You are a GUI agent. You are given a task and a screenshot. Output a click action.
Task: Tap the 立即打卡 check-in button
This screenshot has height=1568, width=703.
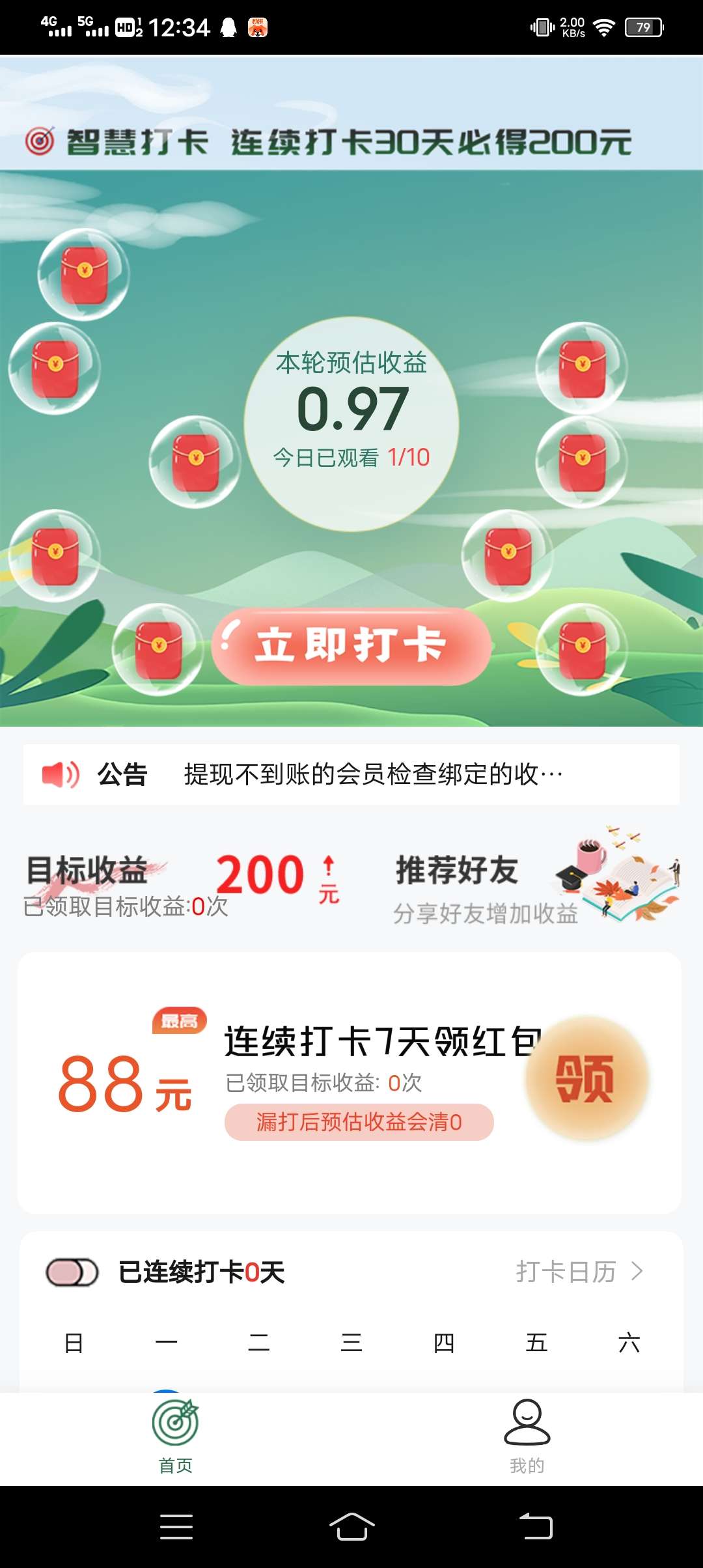(x=351, y=645)
